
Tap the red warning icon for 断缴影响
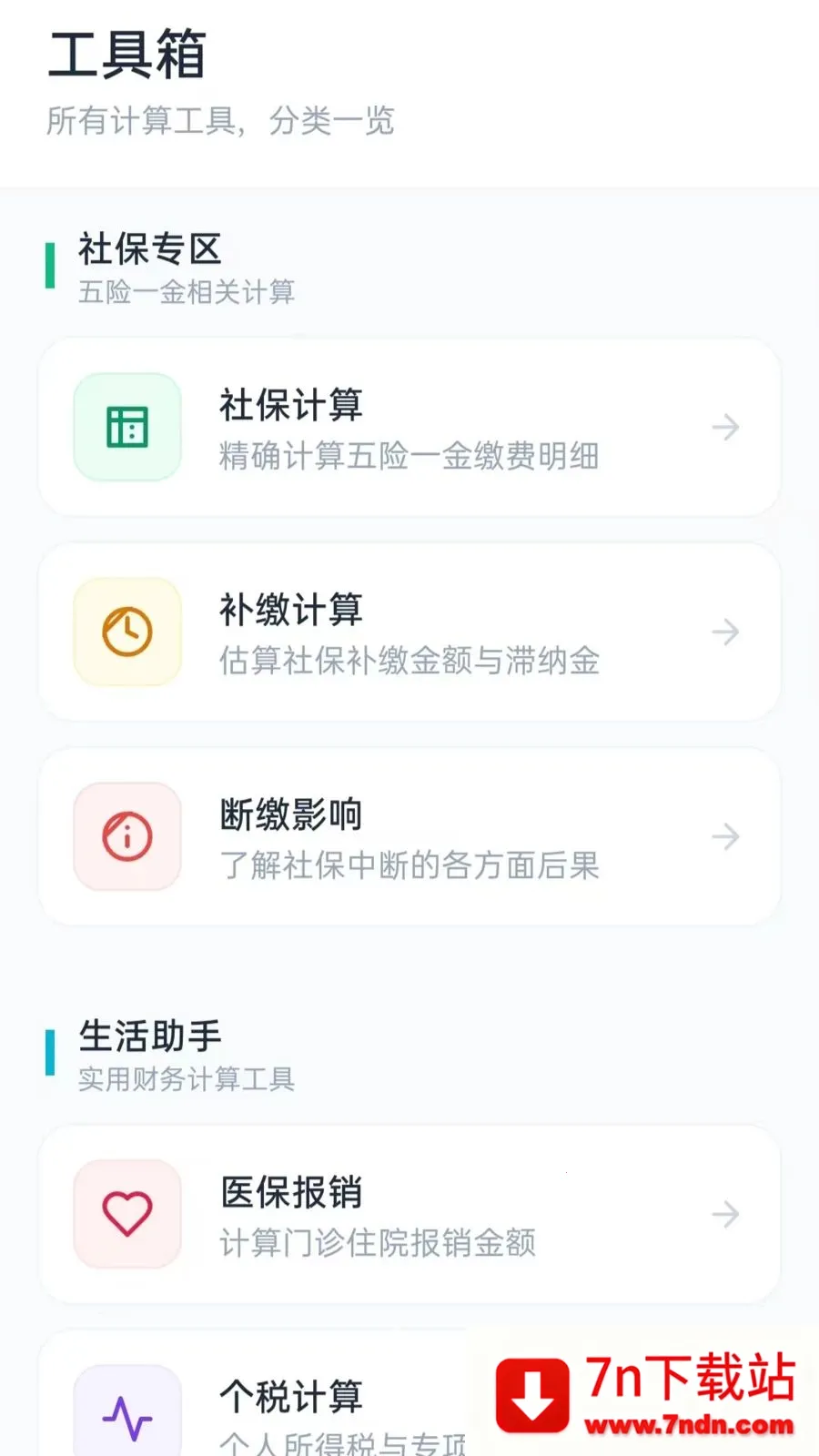tap(126, 836)
